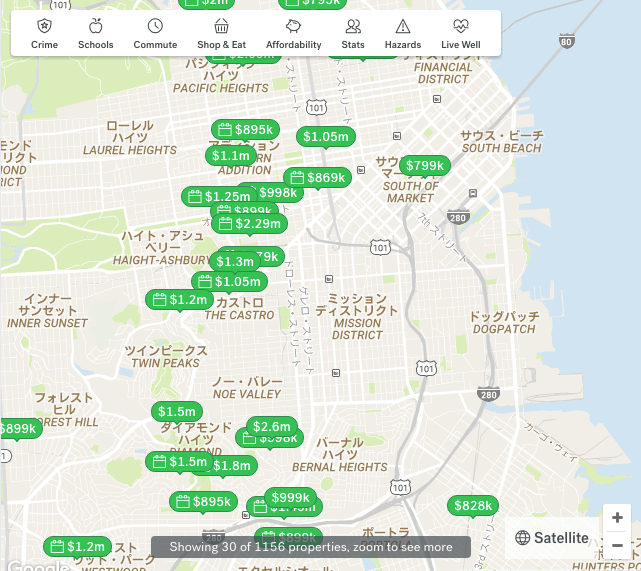Show the Schools overlay
641x571 pixels.
[96, 33]
